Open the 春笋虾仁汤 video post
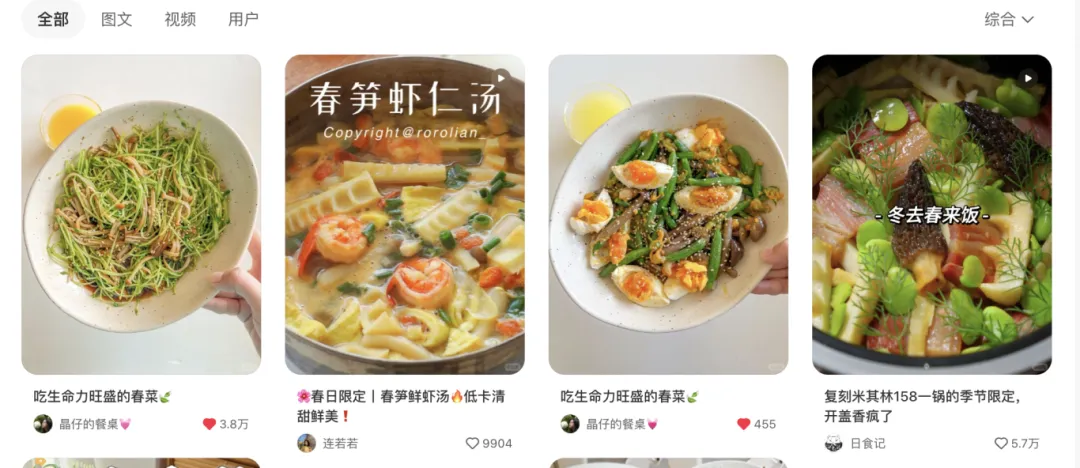 [x=404, y=214]
